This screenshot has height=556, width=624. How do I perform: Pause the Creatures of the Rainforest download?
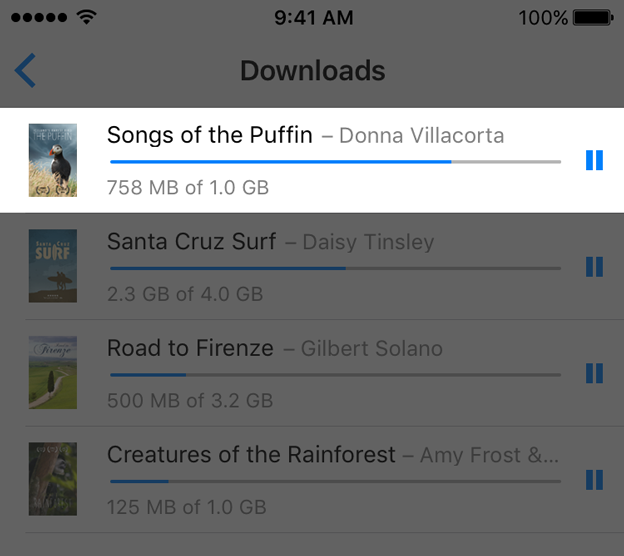[594, 480]
